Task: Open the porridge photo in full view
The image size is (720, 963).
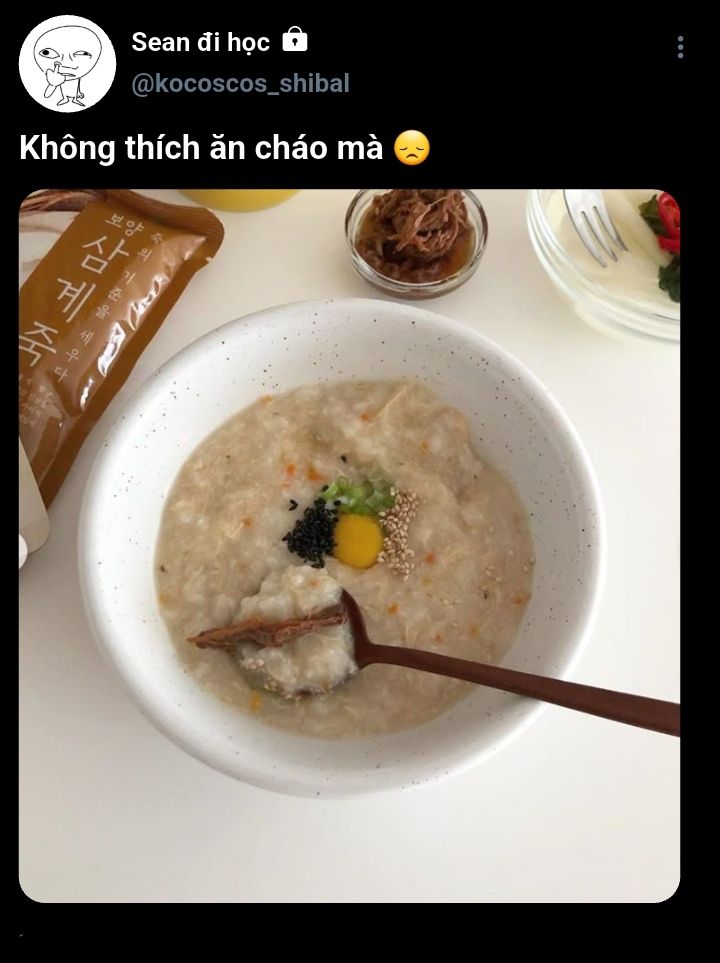Action: (349, 546)
